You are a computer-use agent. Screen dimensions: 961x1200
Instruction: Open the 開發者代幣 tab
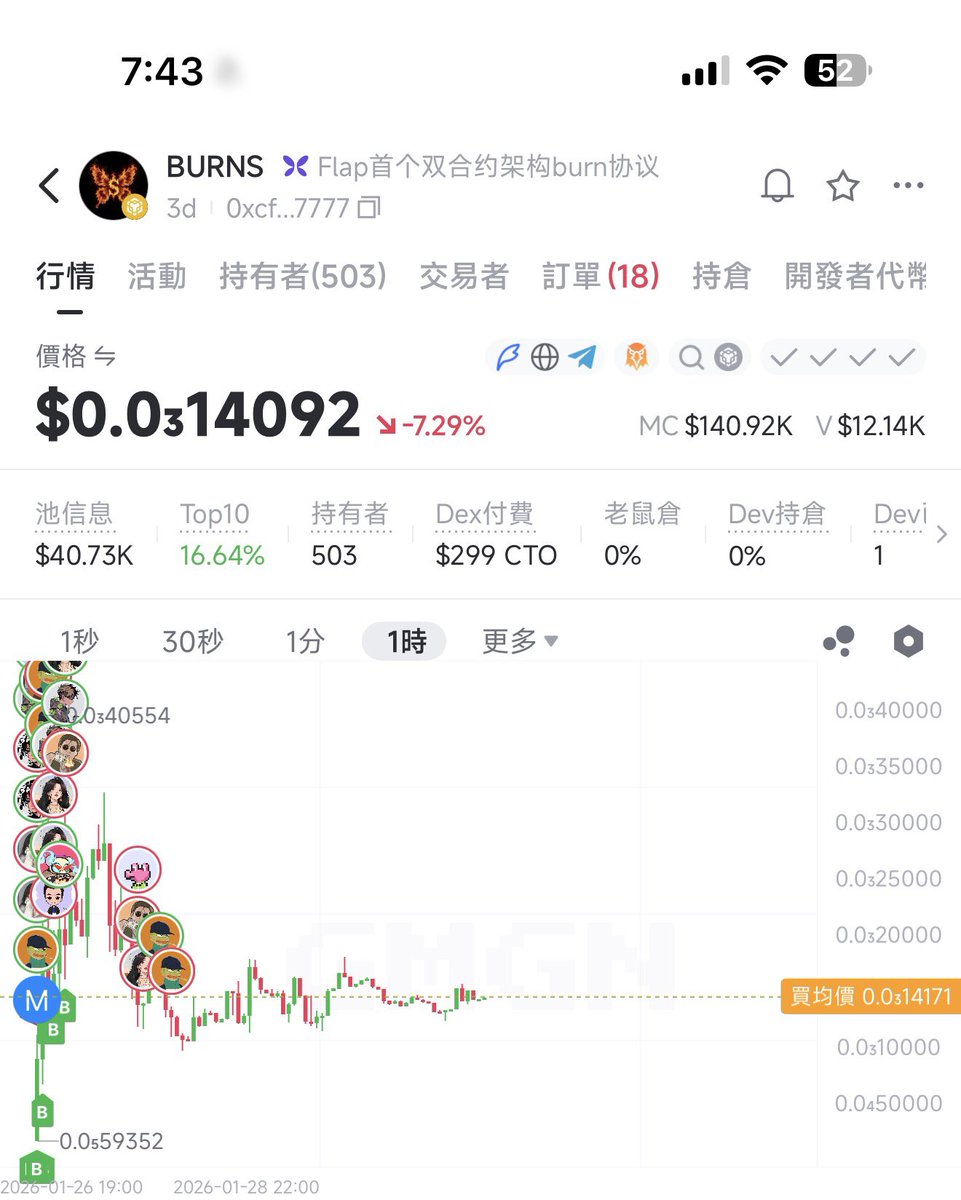(x=855, y=276)
